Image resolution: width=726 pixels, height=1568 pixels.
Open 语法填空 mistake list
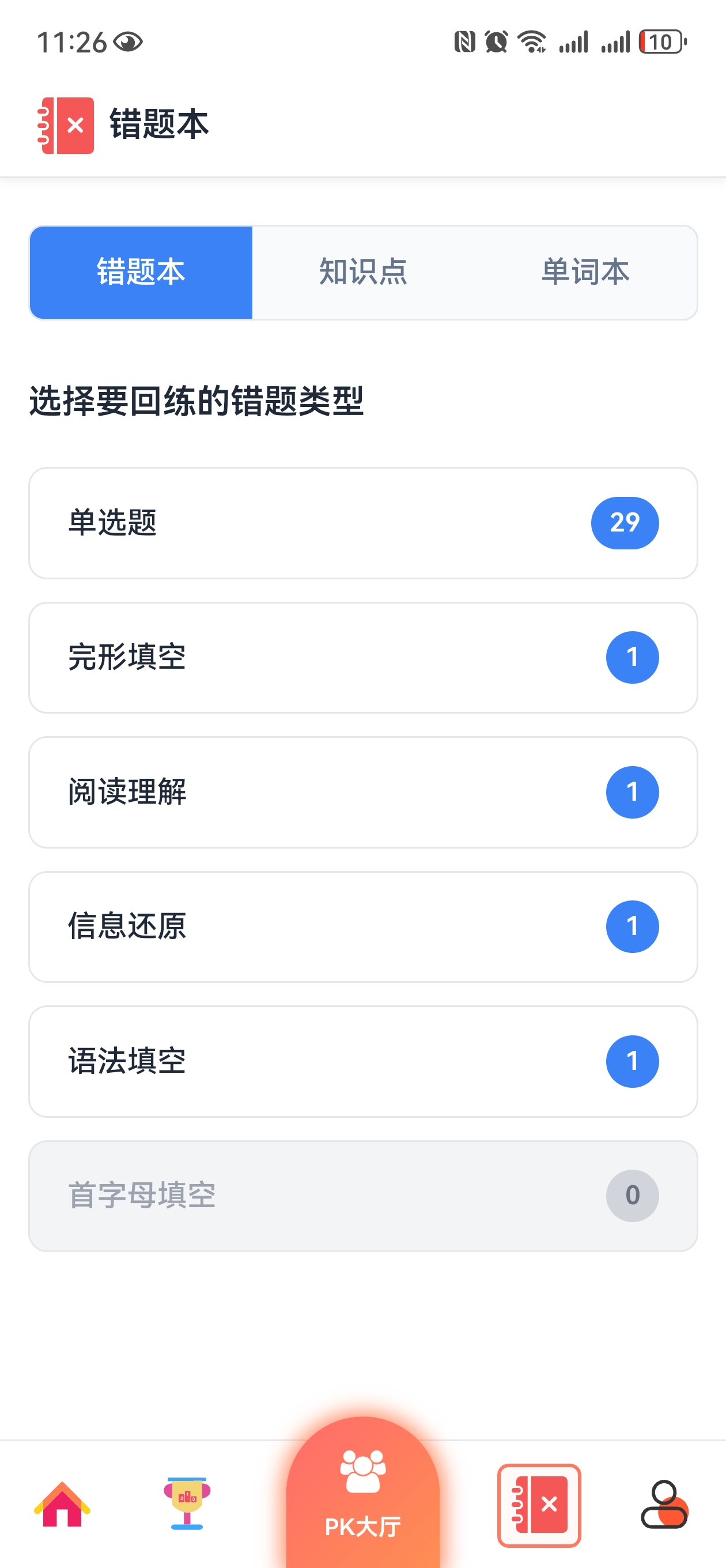(x=362, y=1061)
